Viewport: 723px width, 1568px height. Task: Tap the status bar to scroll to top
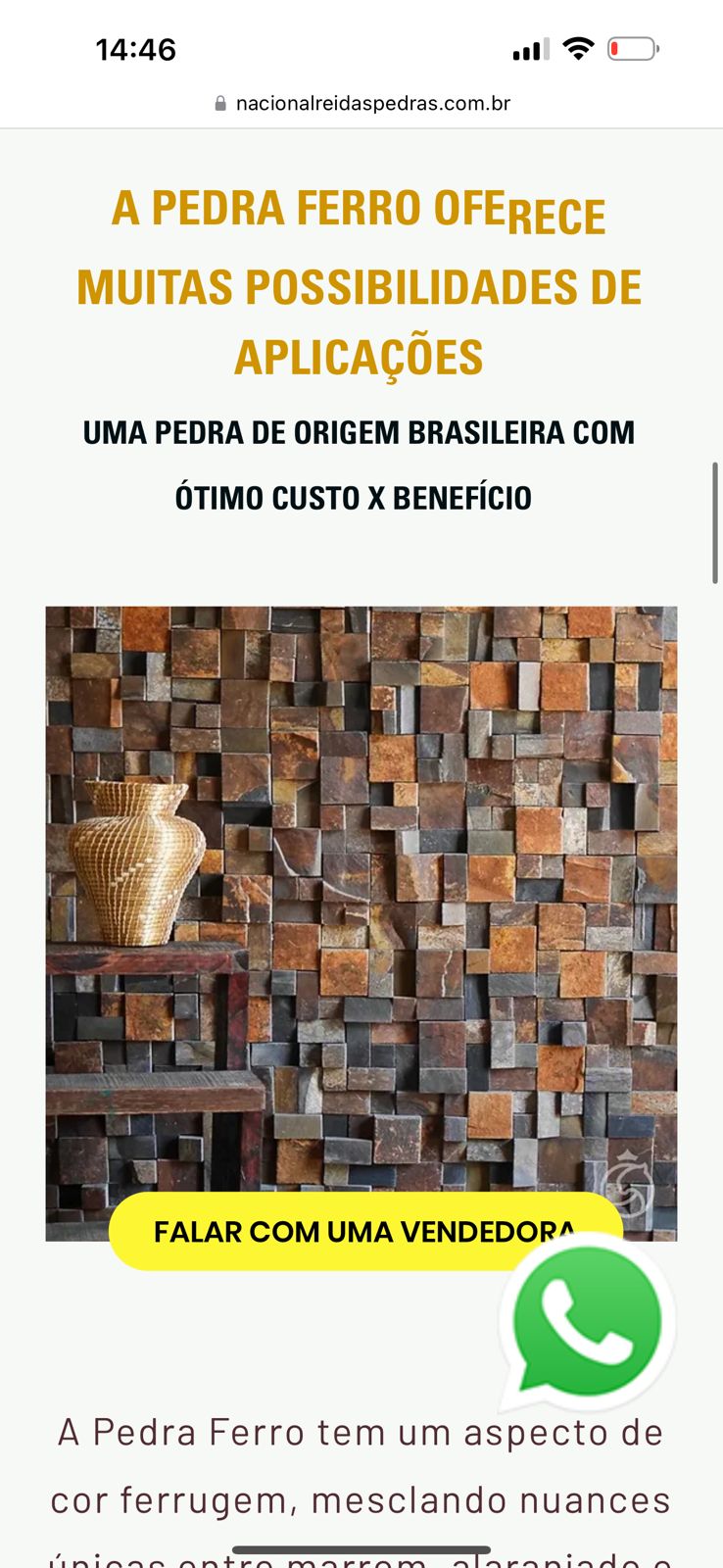click(x=361, y=47)
